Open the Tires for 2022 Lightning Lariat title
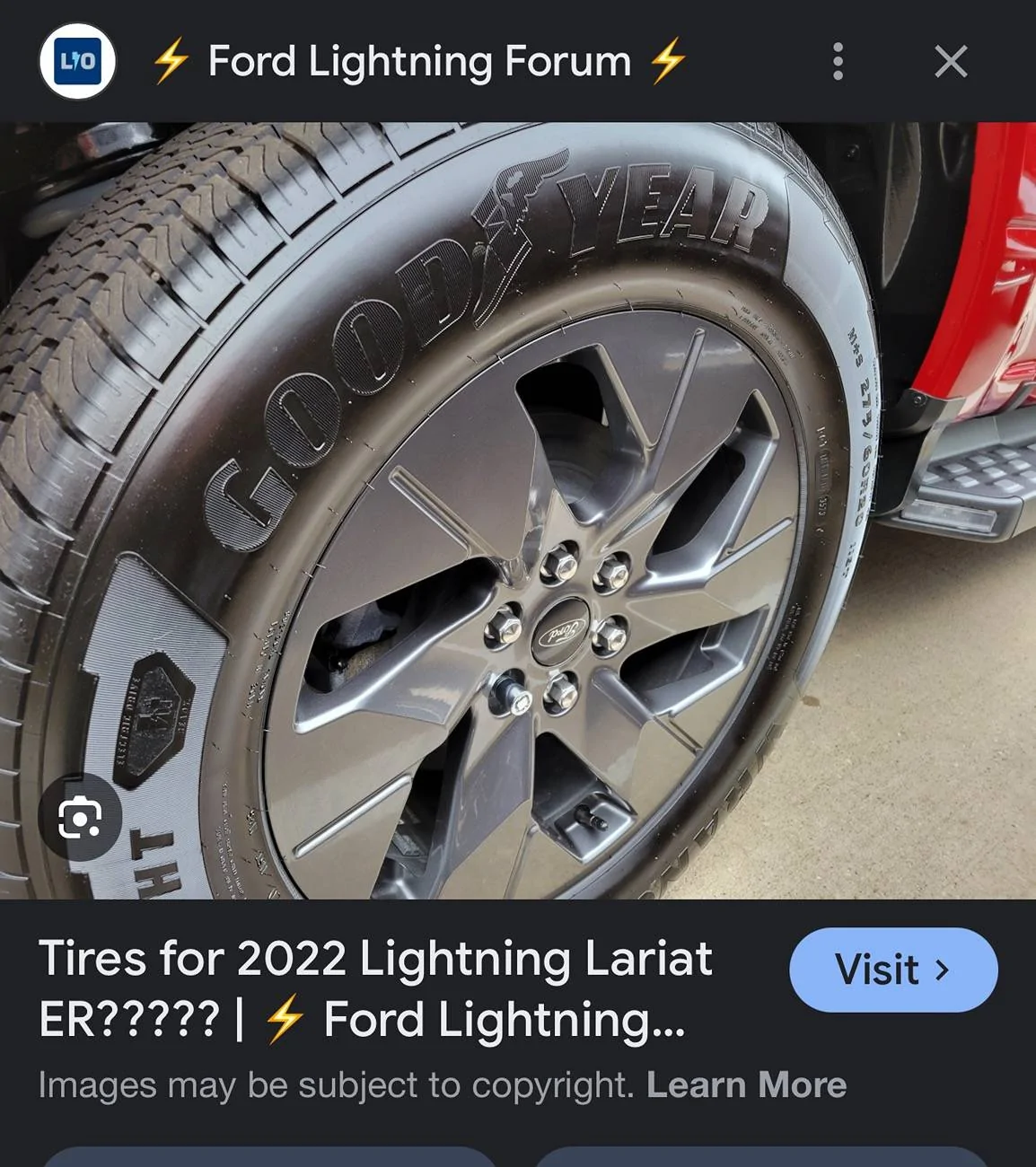Image resolution: width=1036 pixels, height=1167 pixels. [375, 988]
